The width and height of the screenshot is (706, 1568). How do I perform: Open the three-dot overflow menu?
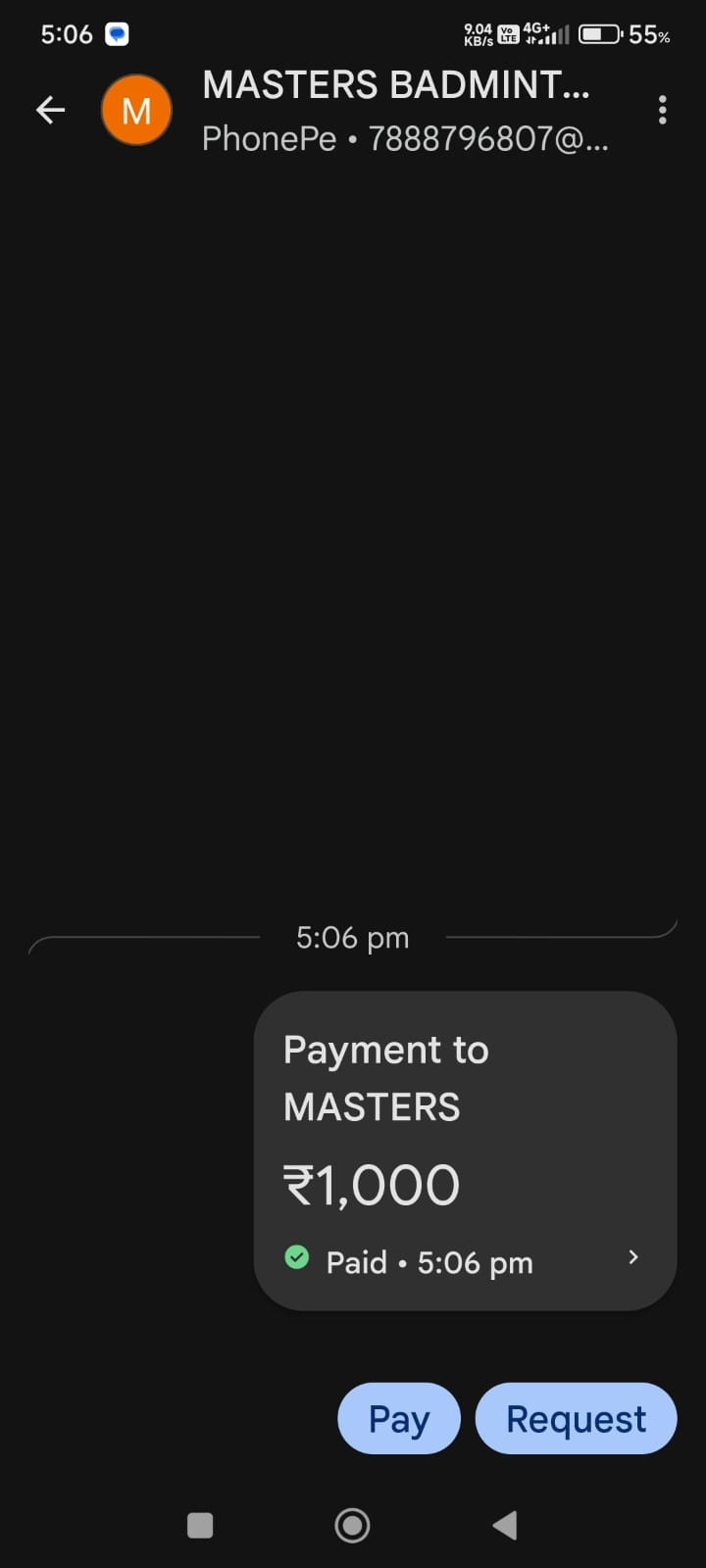click(x=663, y=110)
